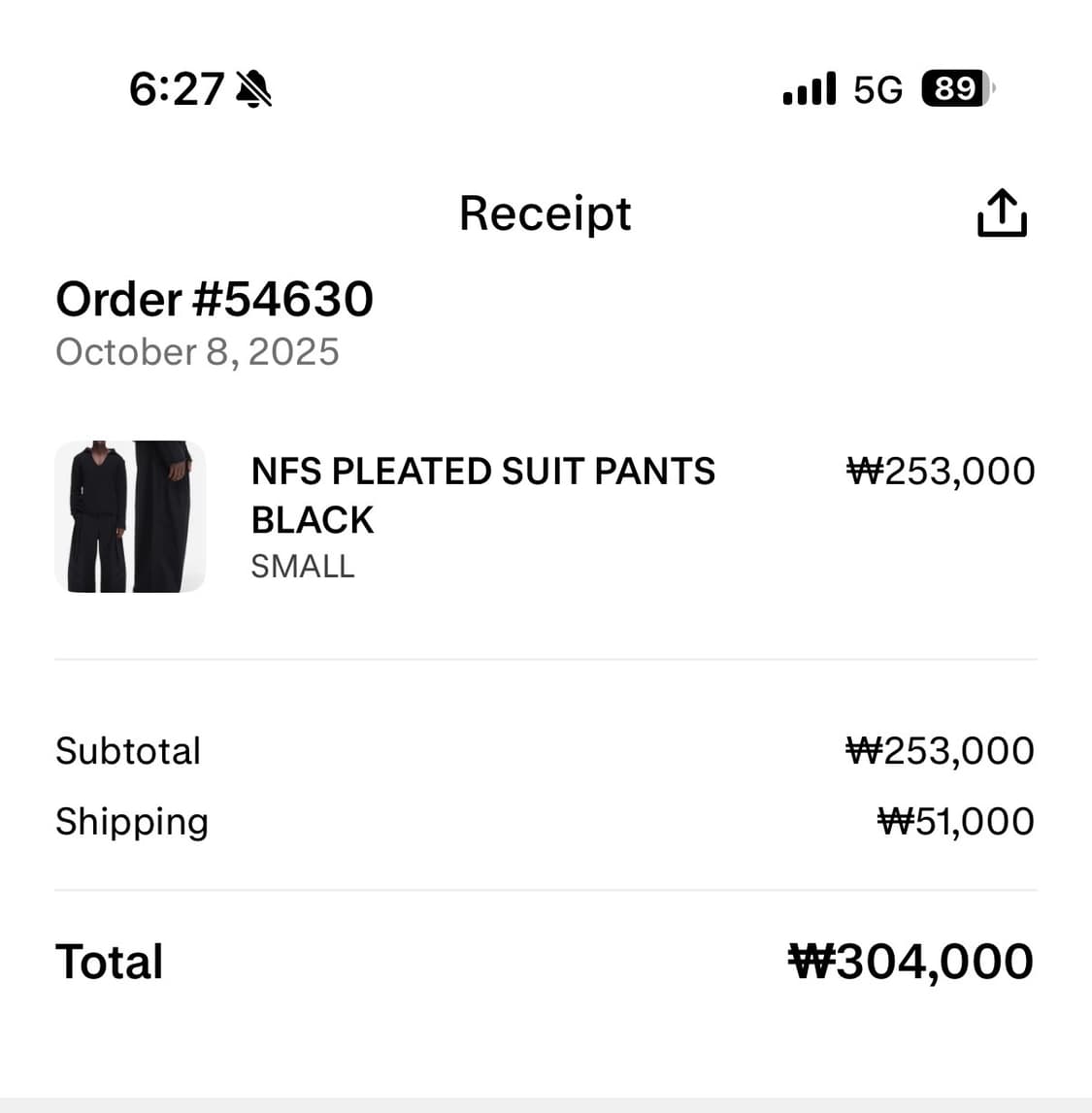Viewport: 1092px width, 1113px height.
Task: Expand the Subtotal breakdown
Action: click(128, 750)
